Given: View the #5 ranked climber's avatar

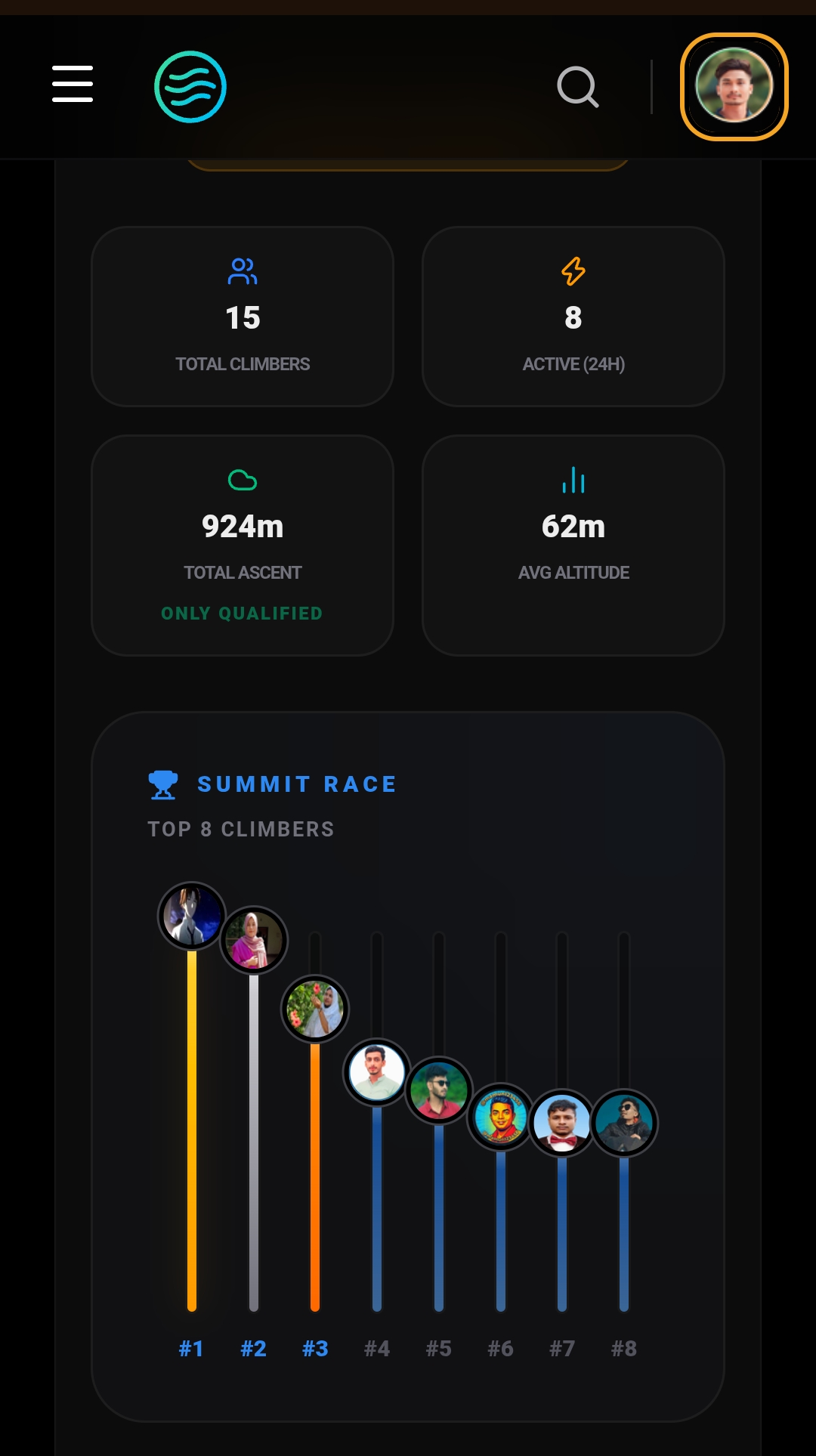Looking at the screenshot, I should coord(439,1090).
